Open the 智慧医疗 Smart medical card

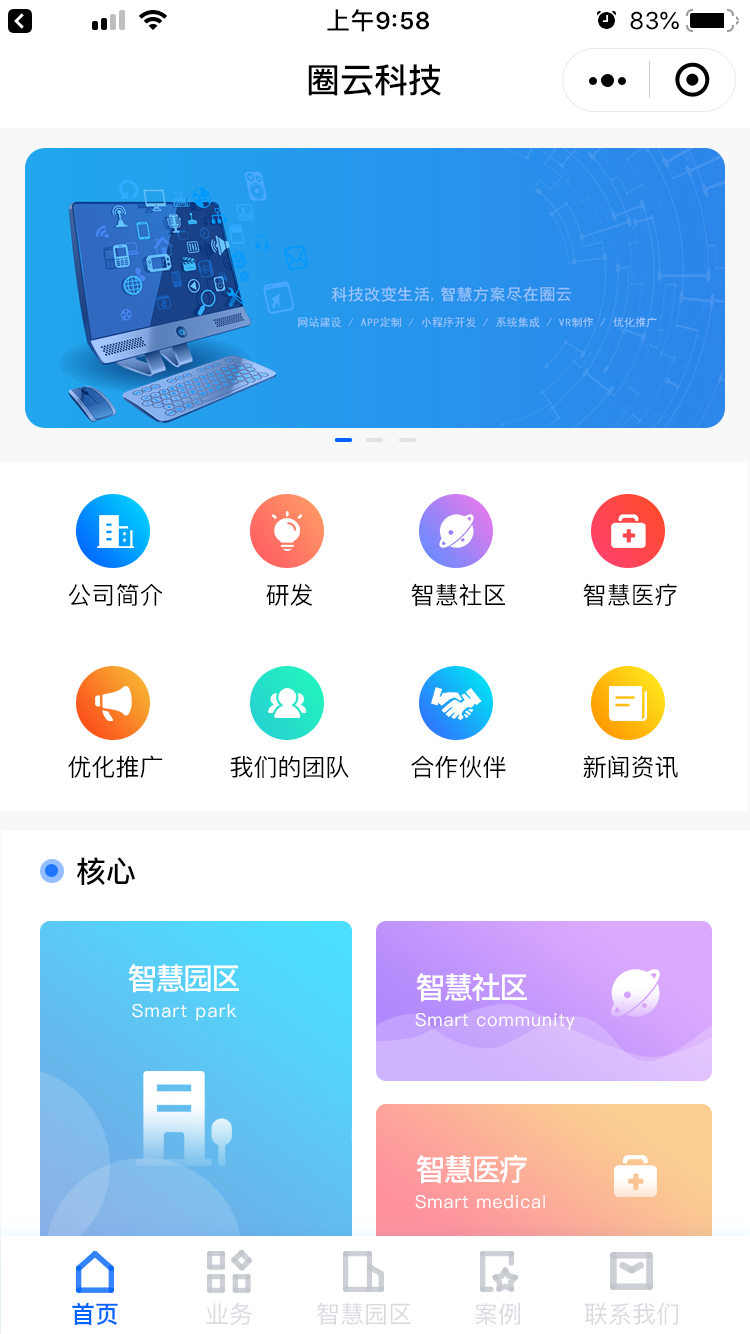543,1172
